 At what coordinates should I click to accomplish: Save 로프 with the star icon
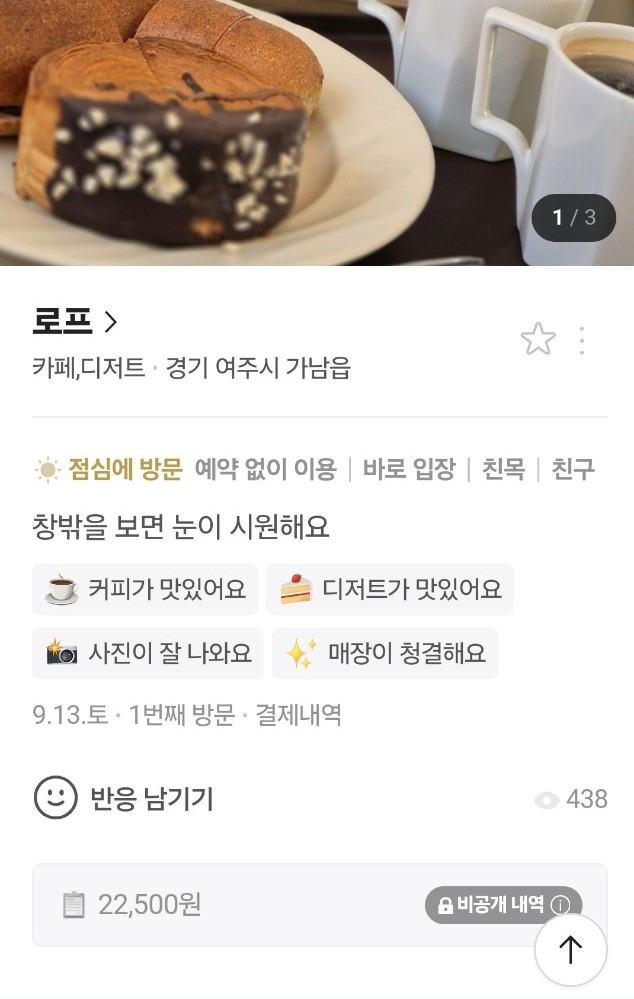point(538,340)
